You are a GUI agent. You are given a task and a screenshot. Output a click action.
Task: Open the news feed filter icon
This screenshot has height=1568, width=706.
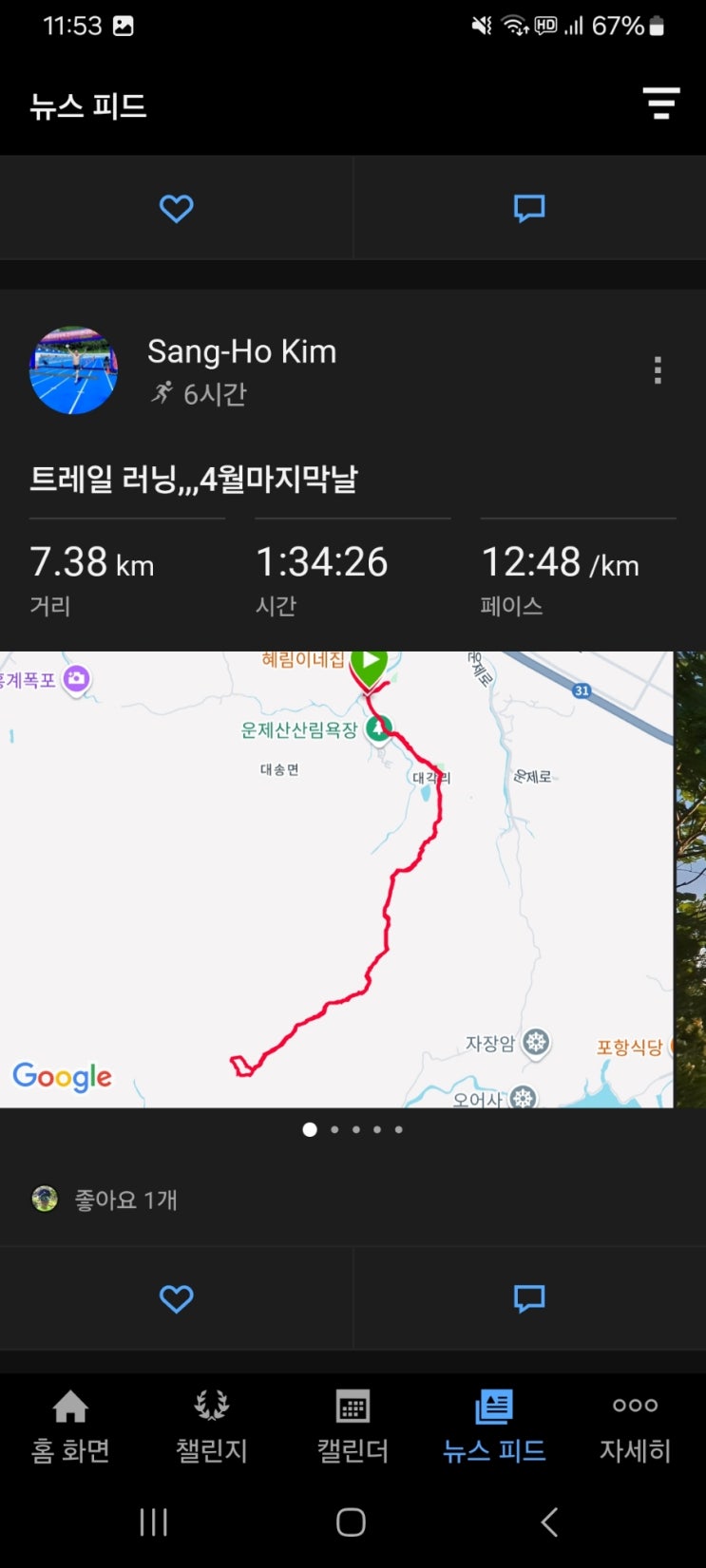click(660, 103)
